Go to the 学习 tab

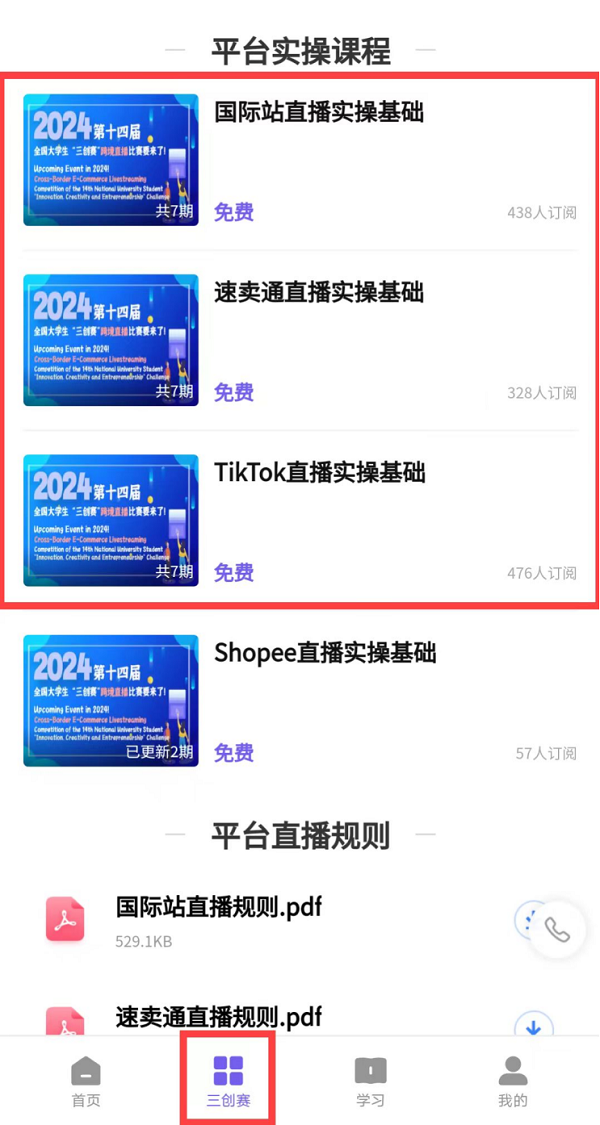pos(370,1081)
